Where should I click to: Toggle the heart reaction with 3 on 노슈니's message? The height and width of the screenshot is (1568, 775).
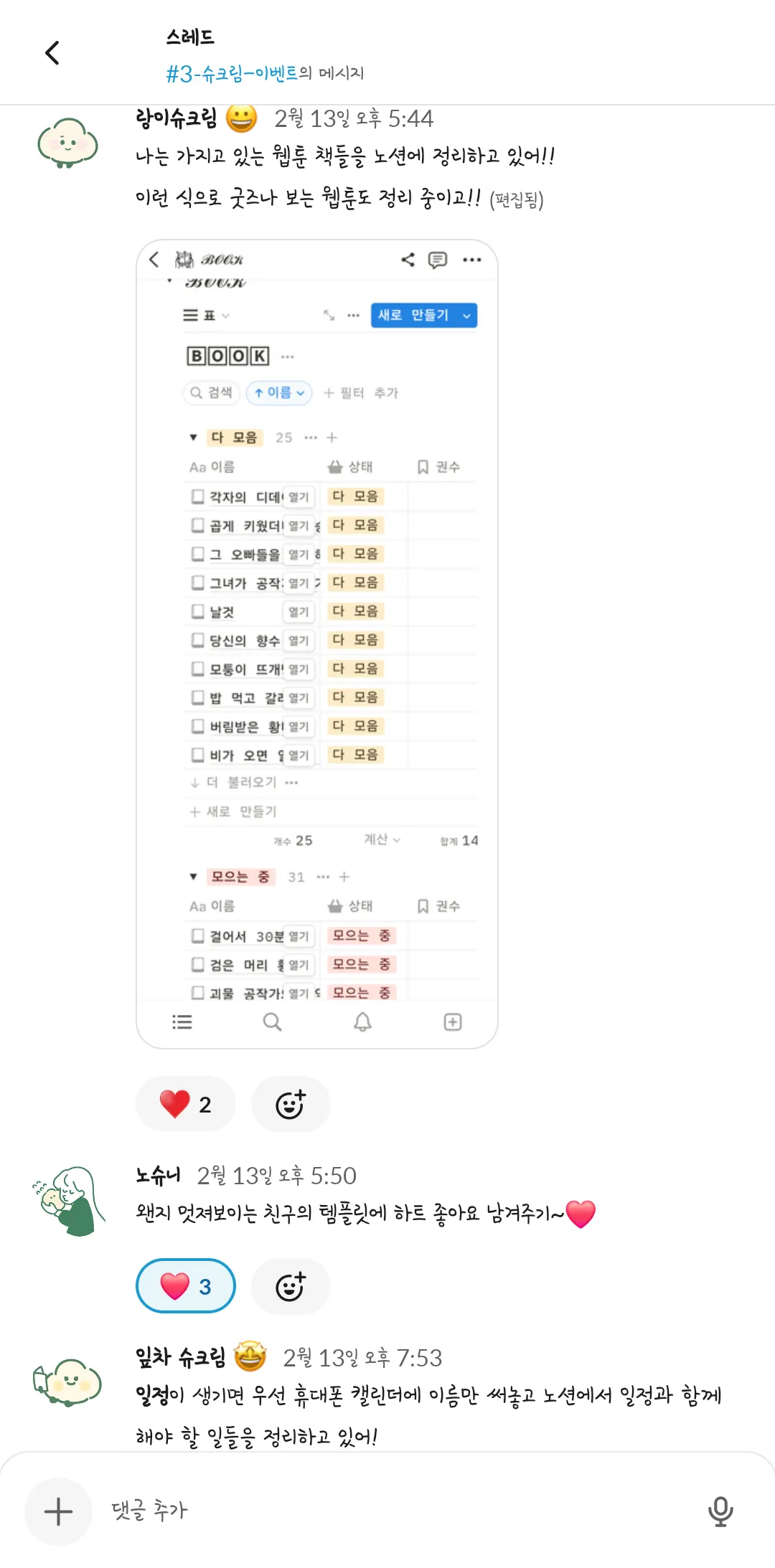point(185,1286)
